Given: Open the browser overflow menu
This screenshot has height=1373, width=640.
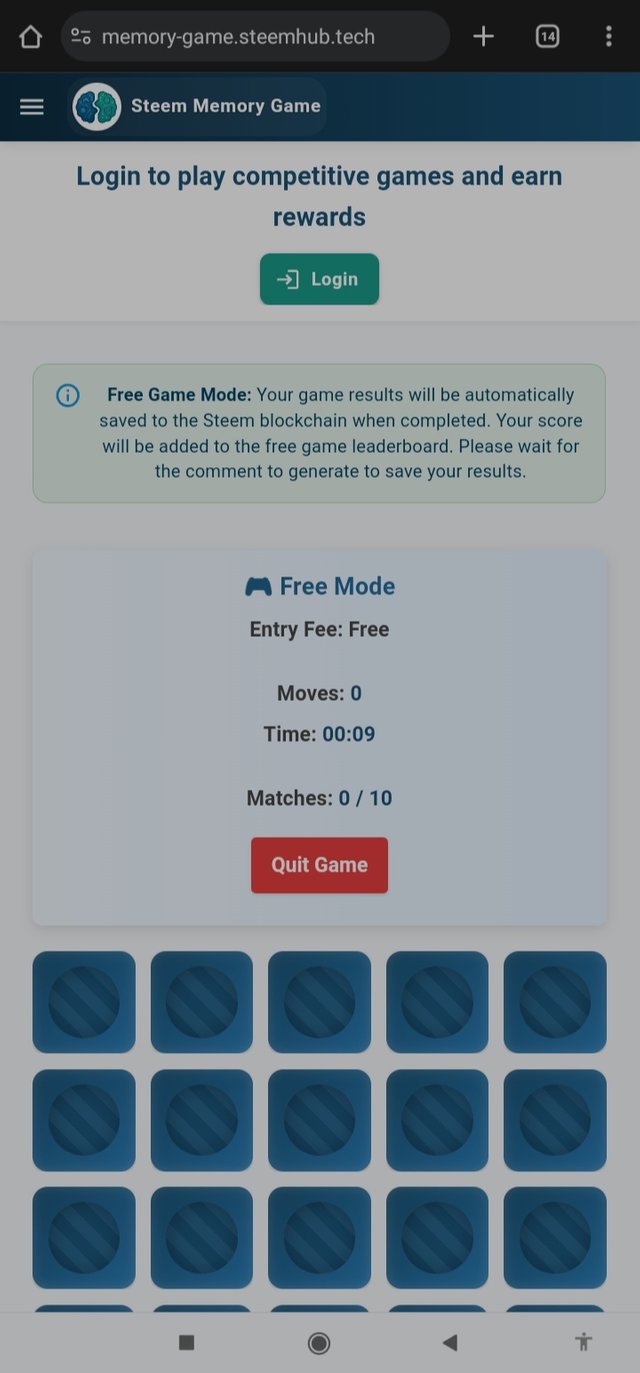Looking at the screenshot, I should (608, 37).
